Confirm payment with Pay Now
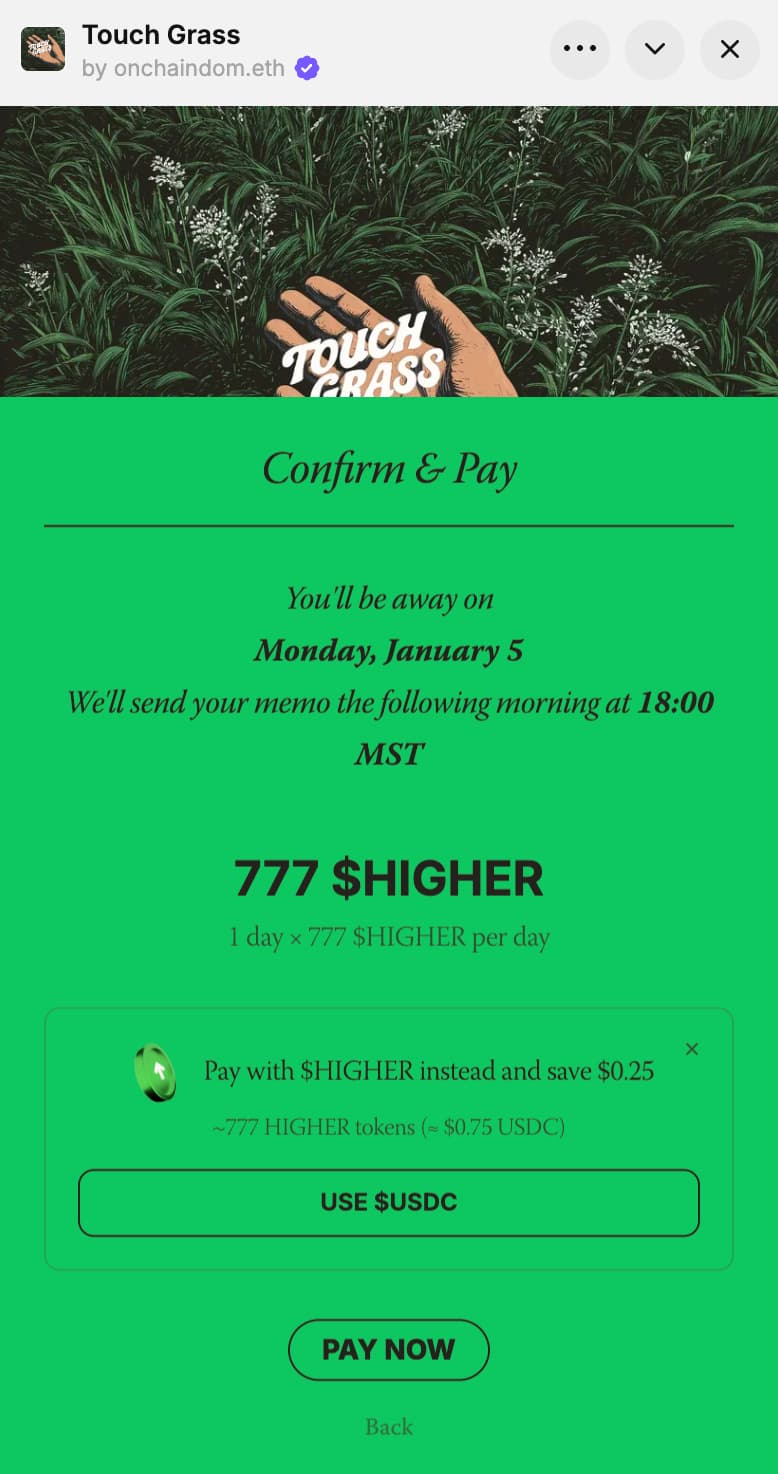This screenshot has height=1474, width=778. [389, 1350]
